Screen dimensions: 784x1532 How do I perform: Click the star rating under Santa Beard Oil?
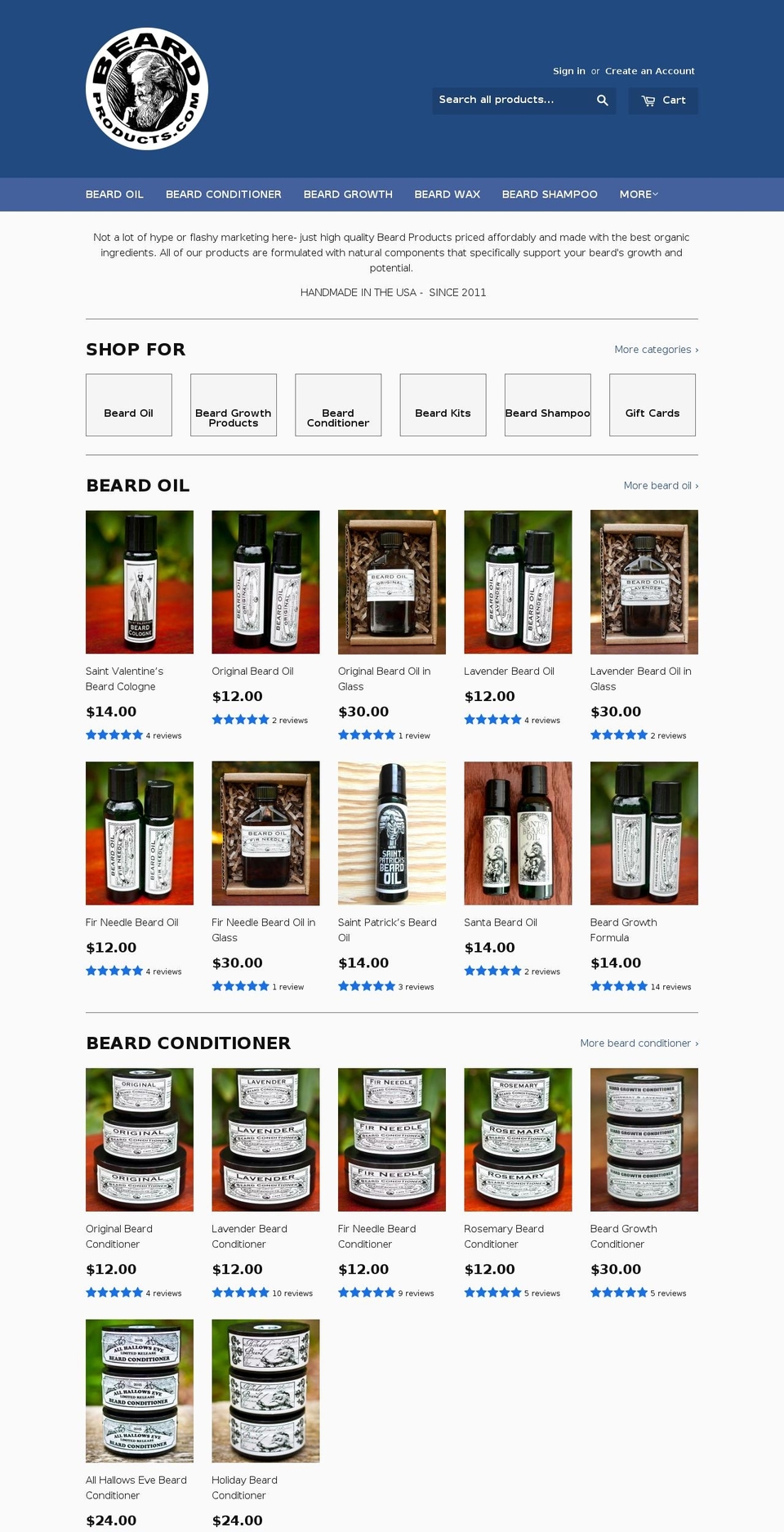click(492, 971)
